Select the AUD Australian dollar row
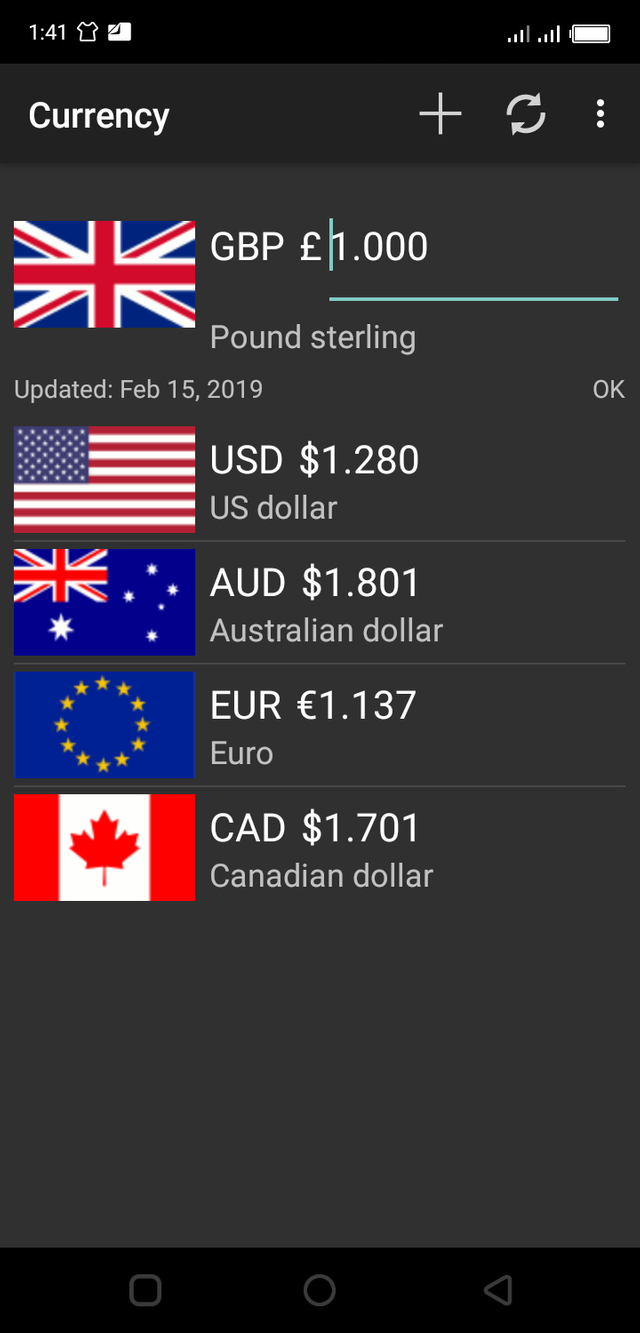 pyautogui.click(x=320, y=602)
